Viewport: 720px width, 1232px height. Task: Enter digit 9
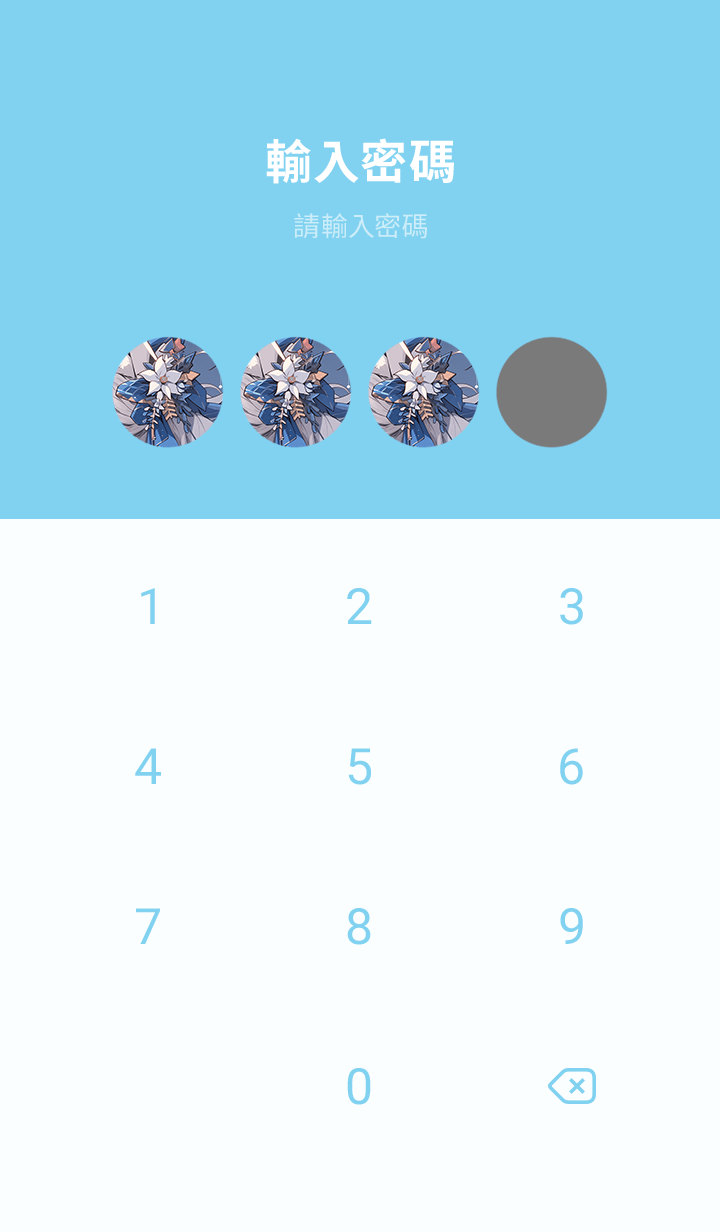571,927
